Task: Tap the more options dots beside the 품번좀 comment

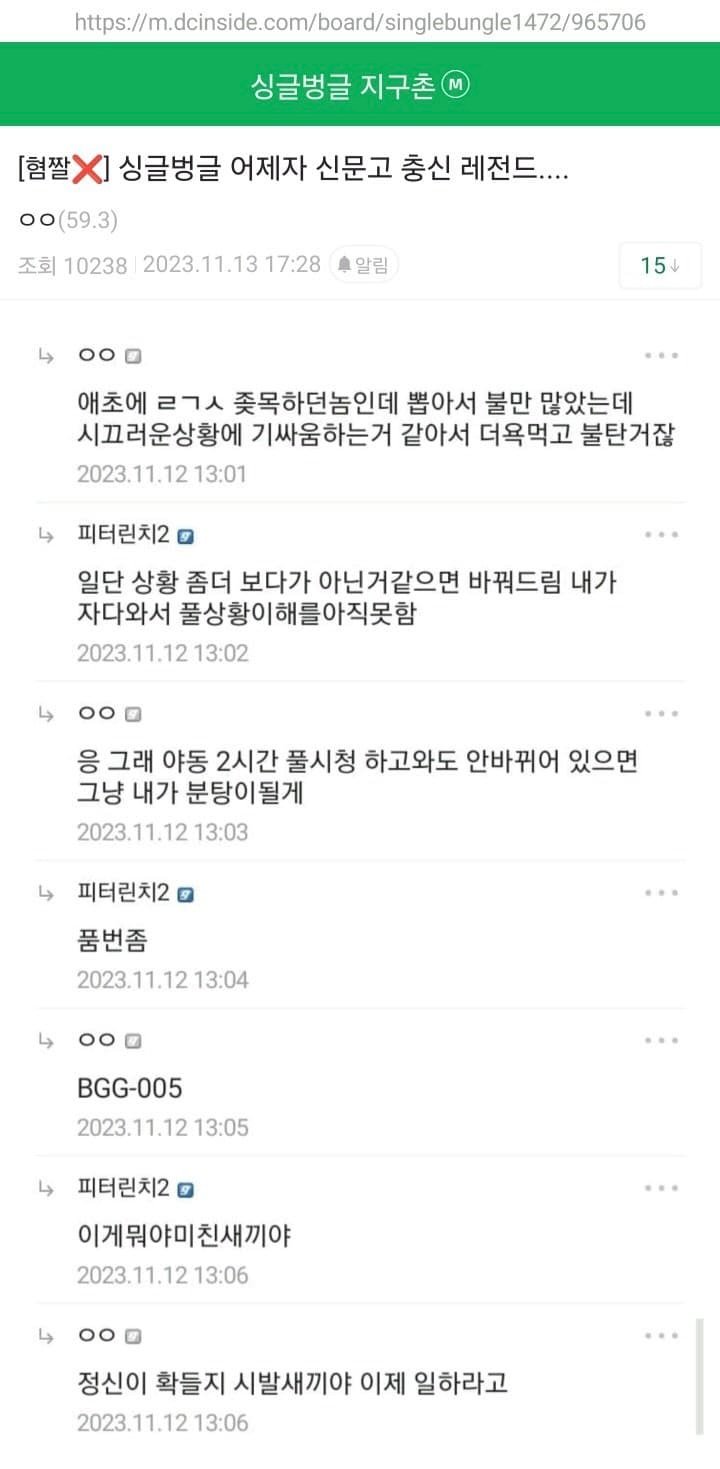Action: click(x=661, y=893)
